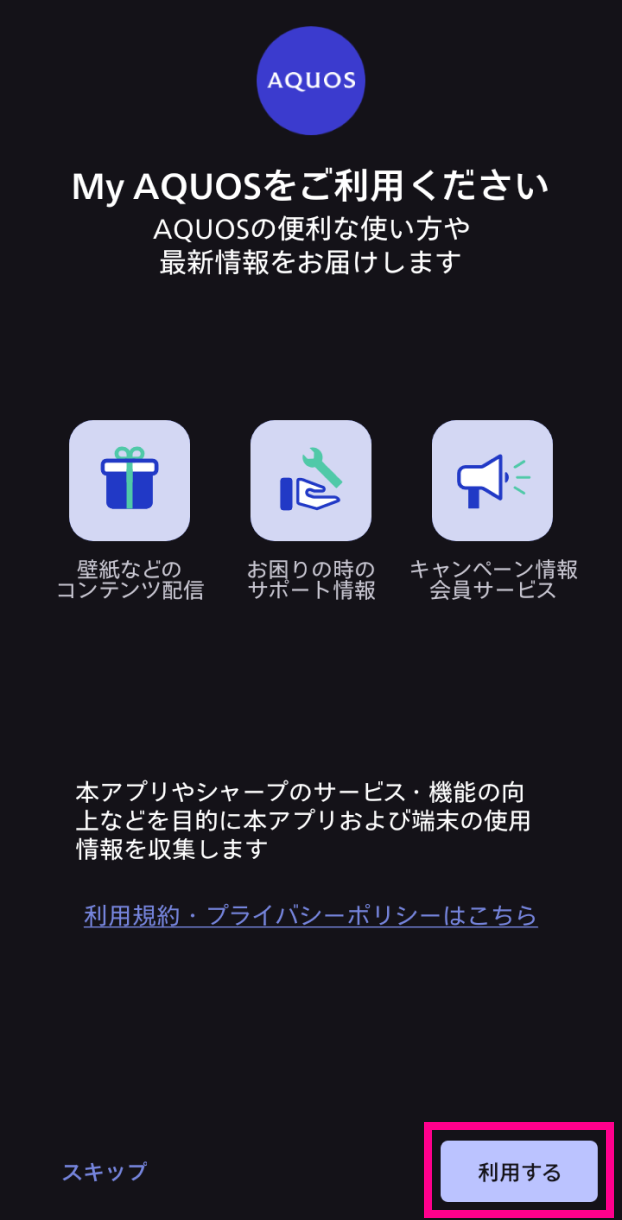Tap the 利用する button
Image resolution: width=622 pixels, height=1220 pixels.
[519, 1171]
